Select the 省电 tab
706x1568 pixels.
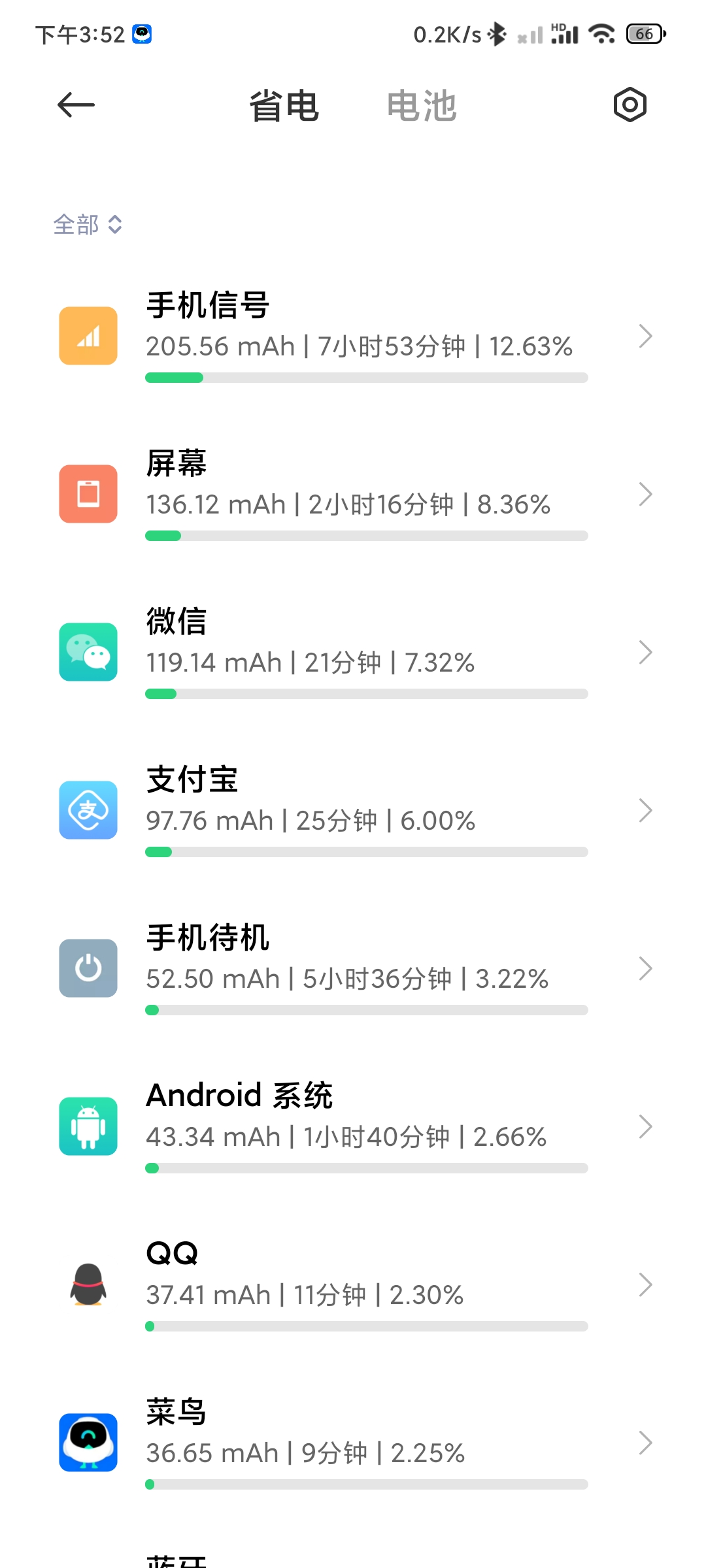tap(284, 106)
